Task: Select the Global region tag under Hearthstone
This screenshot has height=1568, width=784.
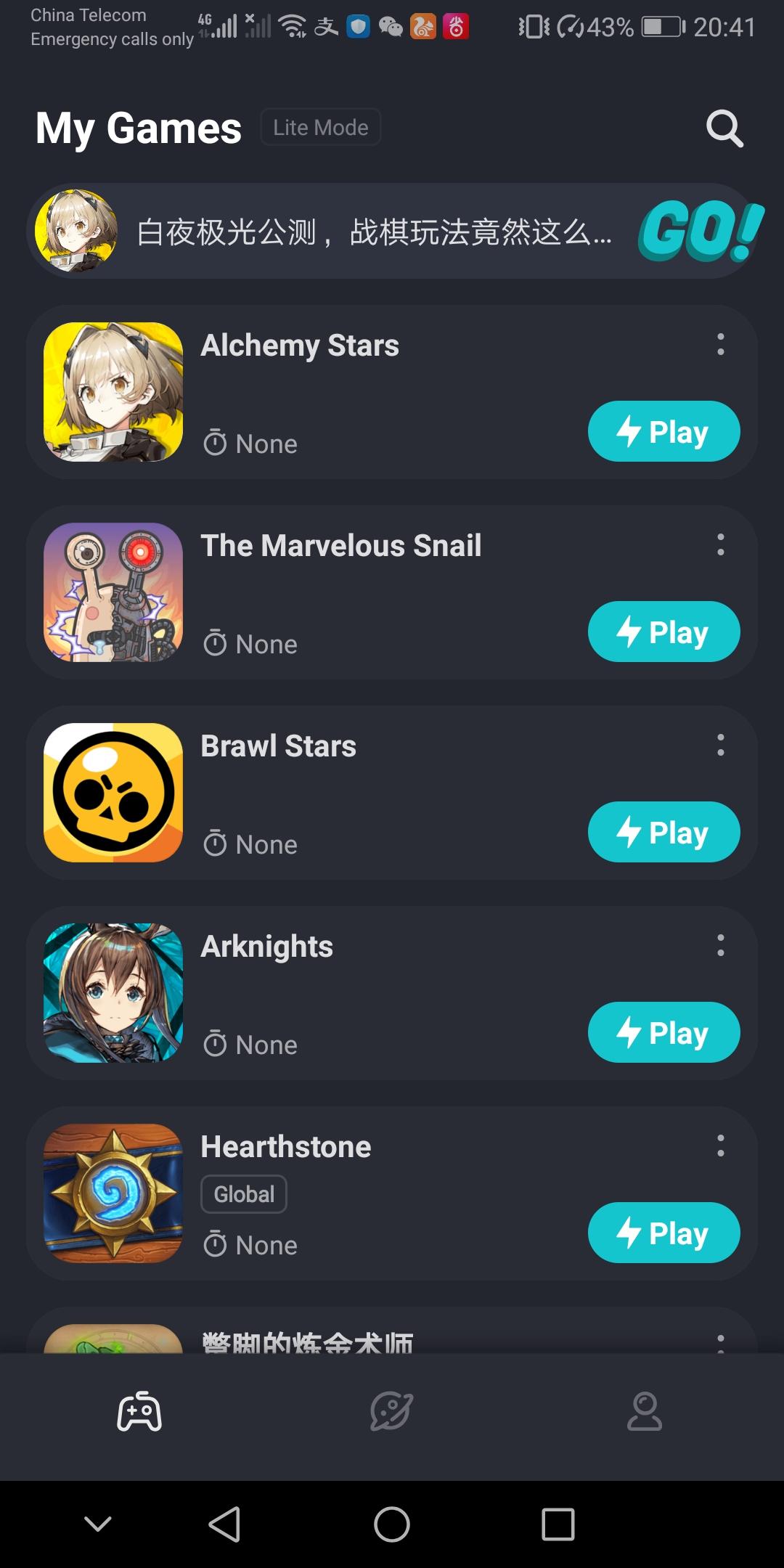Action: (x=244, y=1194)
